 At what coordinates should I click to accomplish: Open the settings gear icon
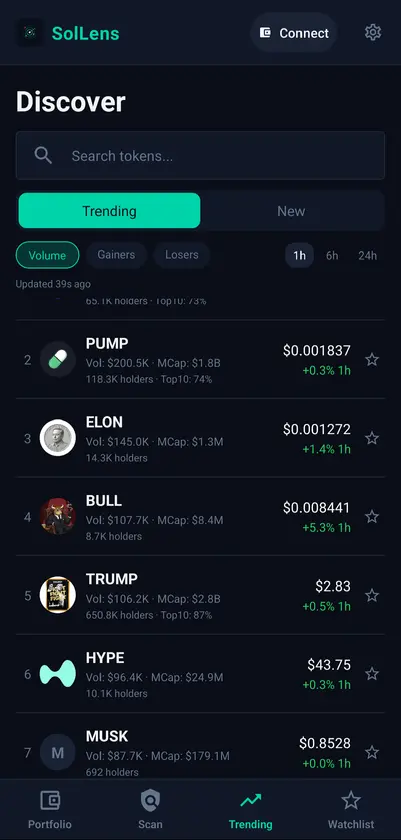coord(373,33)
